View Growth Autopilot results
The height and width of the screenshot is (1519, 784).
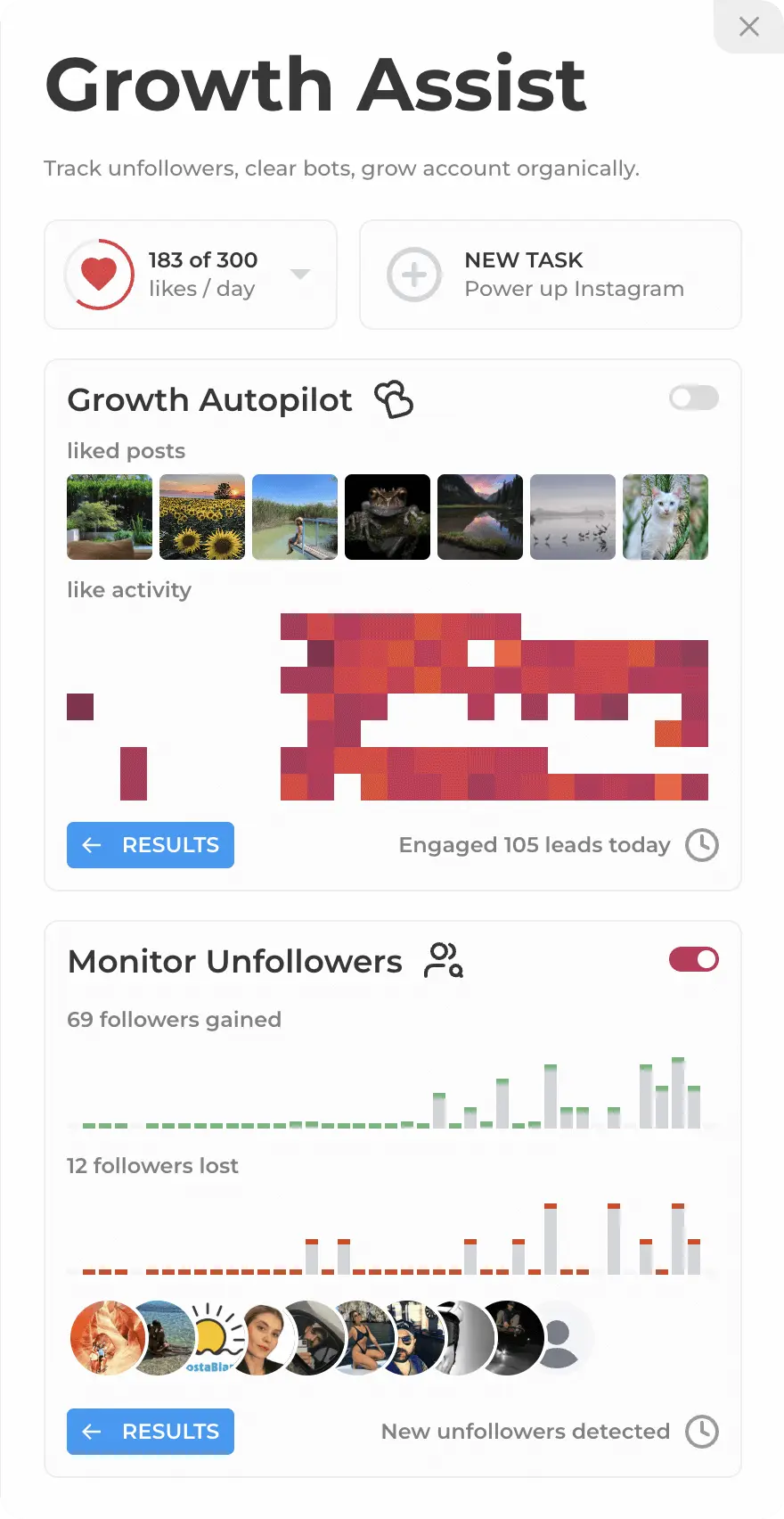pos(151,845)
